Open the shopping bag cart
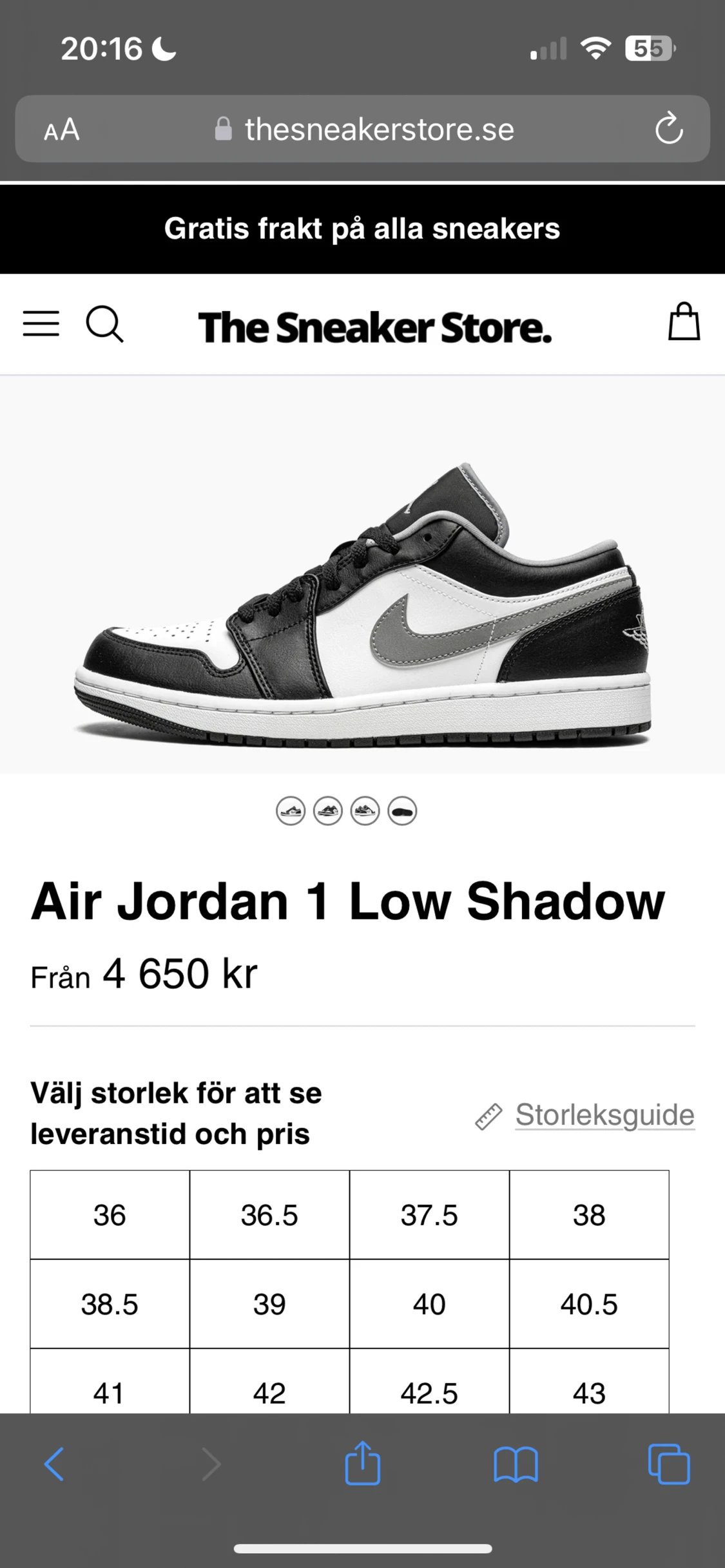The image size is (725, 1568). [683, 322]
